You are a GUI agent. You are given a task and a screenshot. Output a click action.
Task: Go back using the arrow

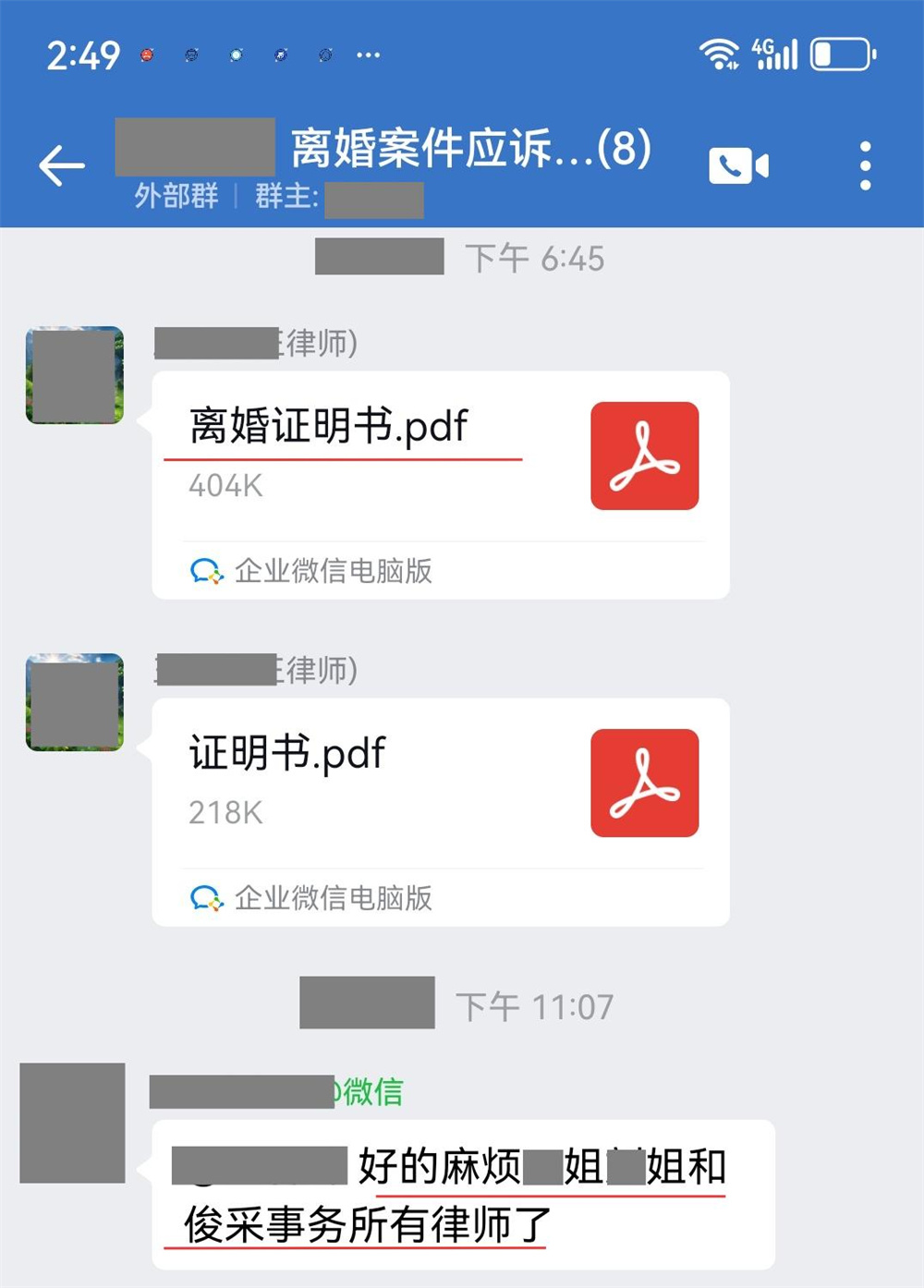(x=62, y=166)
